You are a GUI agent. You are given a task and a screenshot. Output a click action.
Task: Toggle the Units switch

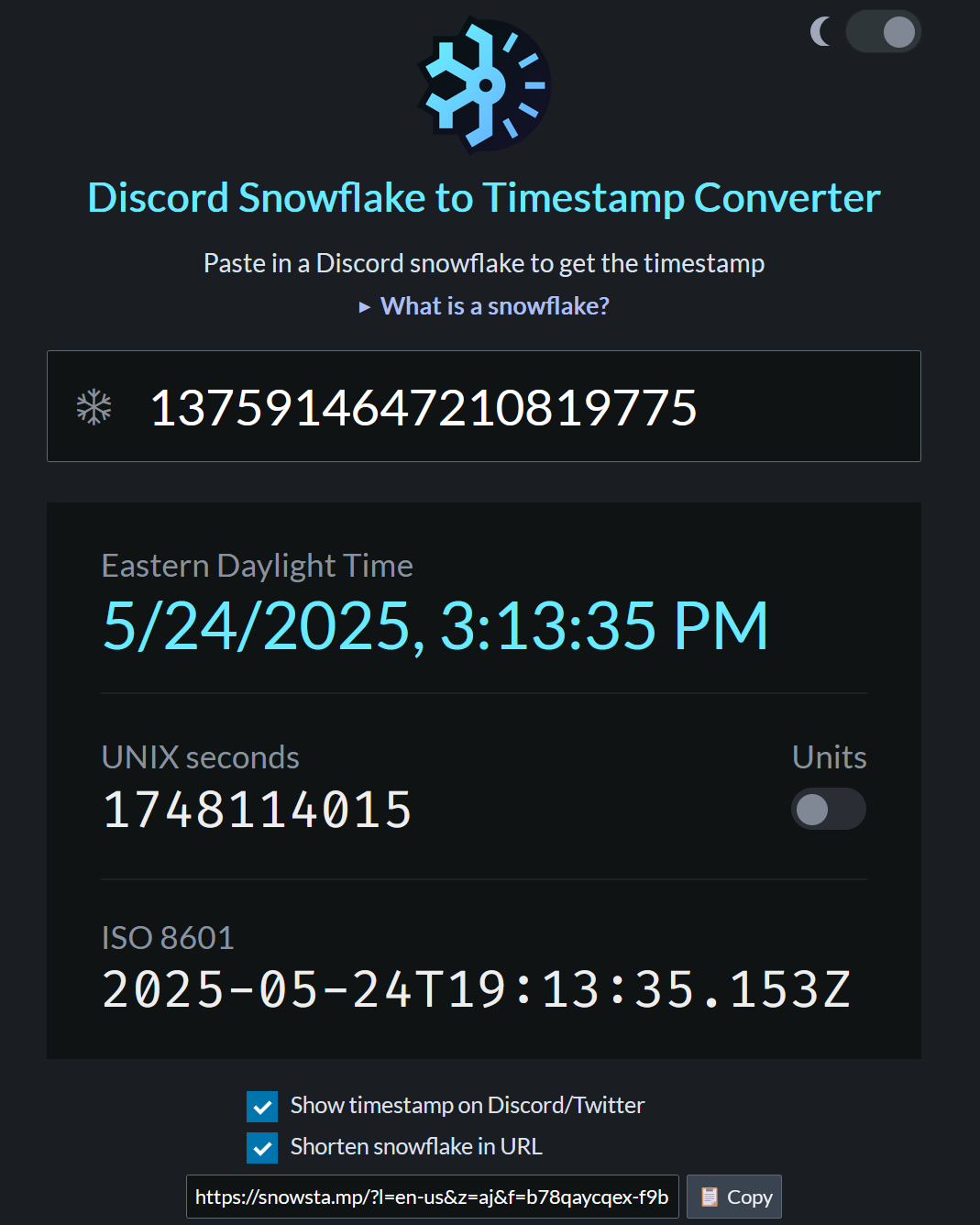click(x=828, y=809)
